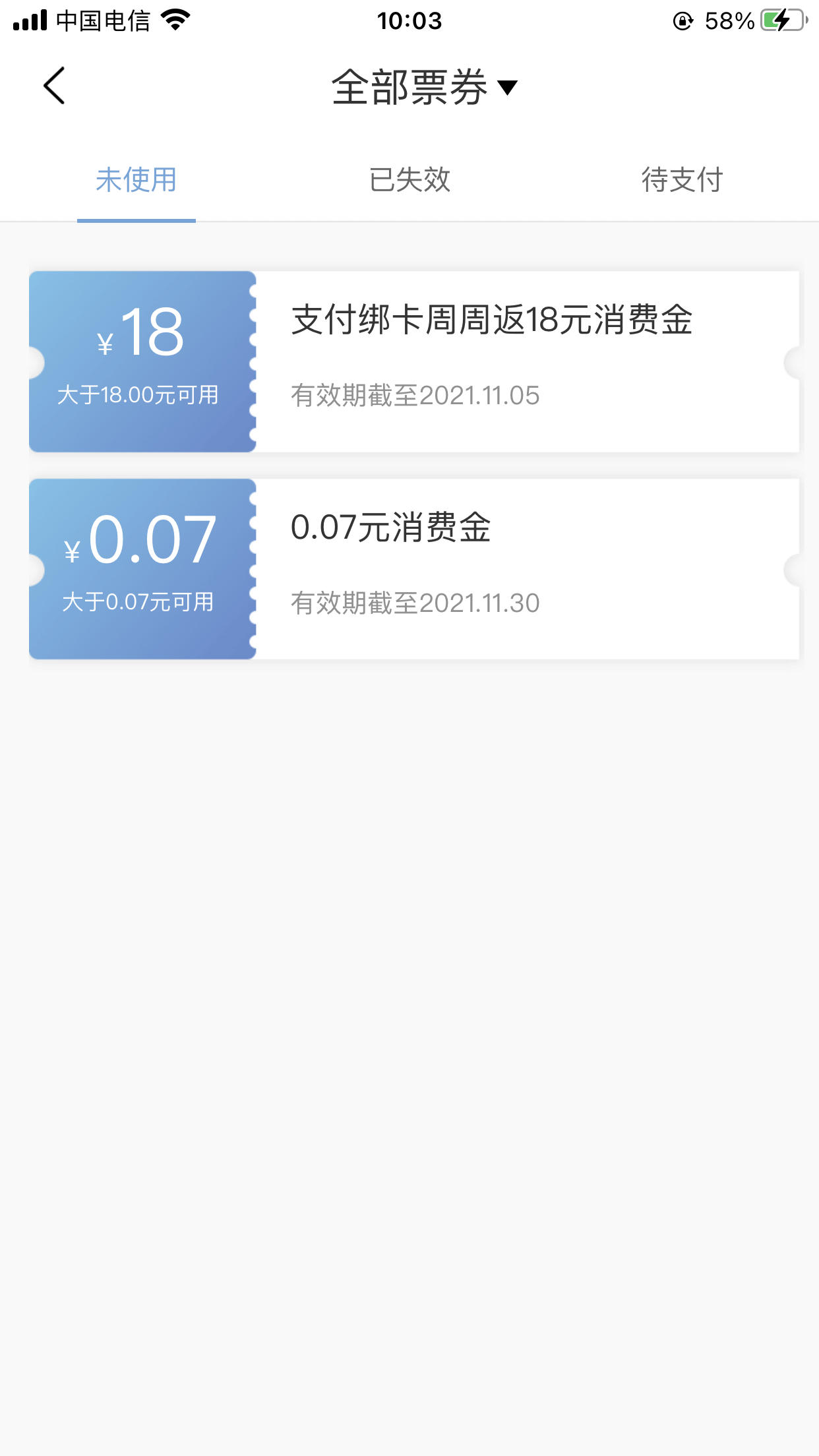Switch to the 已失效 tab

(x=409, y=180)
